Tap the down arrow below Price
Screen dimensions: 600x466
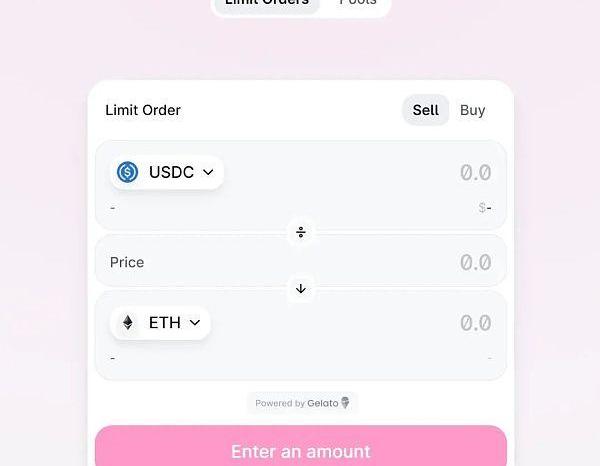click(x=300, y=289)
